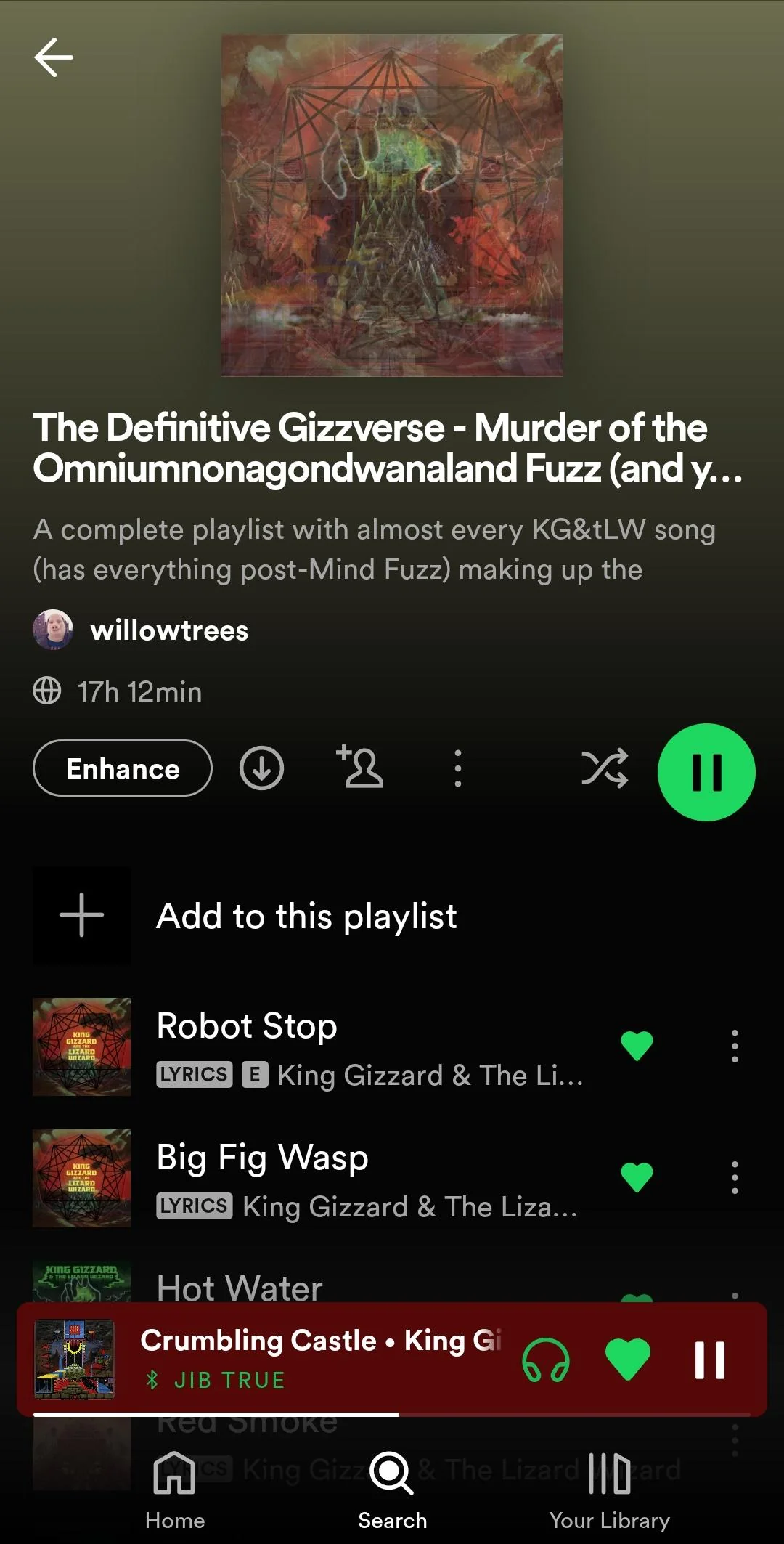This screenshot has width=784, height=1544.
Task: Open more options for Robot Stop
Action: coord(735,1046)
